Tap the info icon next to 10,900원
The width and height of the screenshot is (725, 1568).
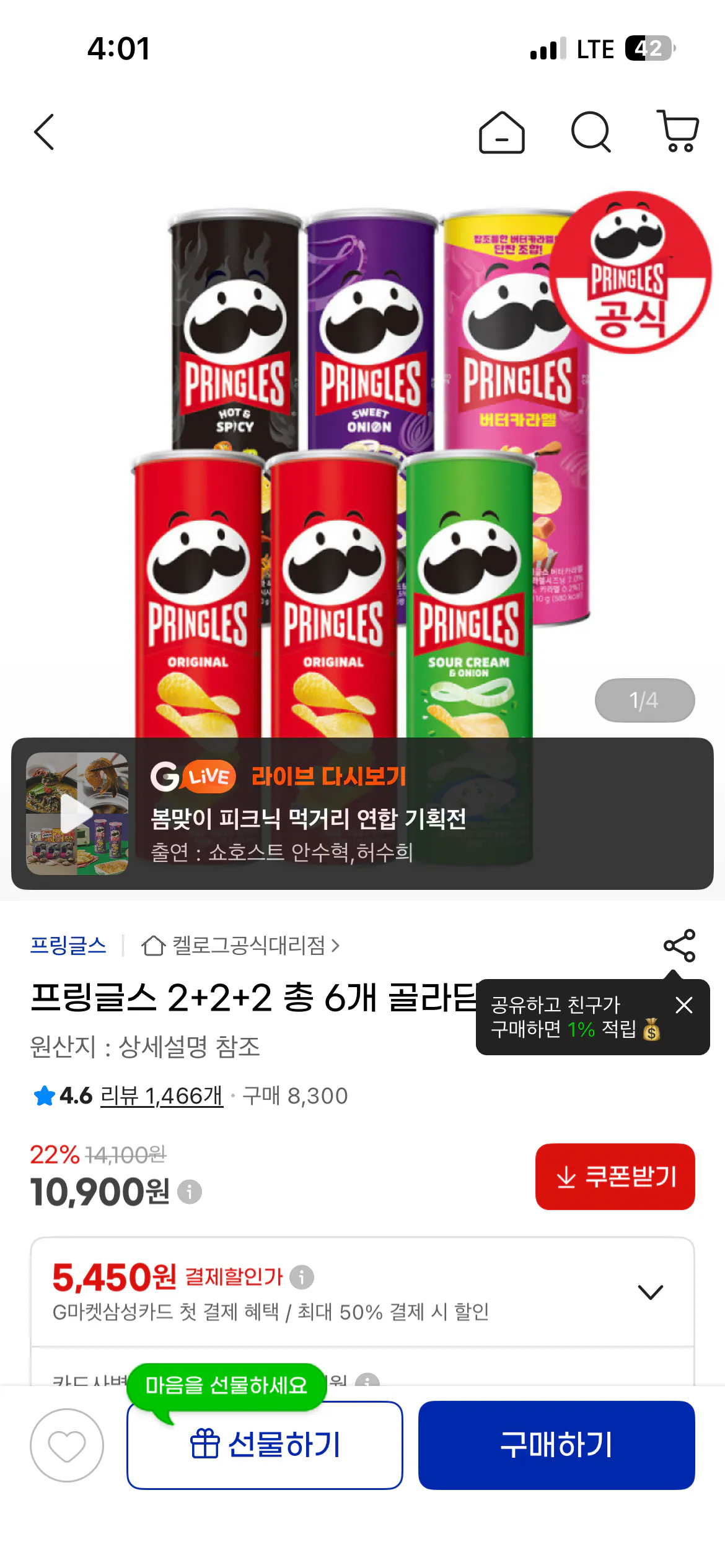[189, 1193]
